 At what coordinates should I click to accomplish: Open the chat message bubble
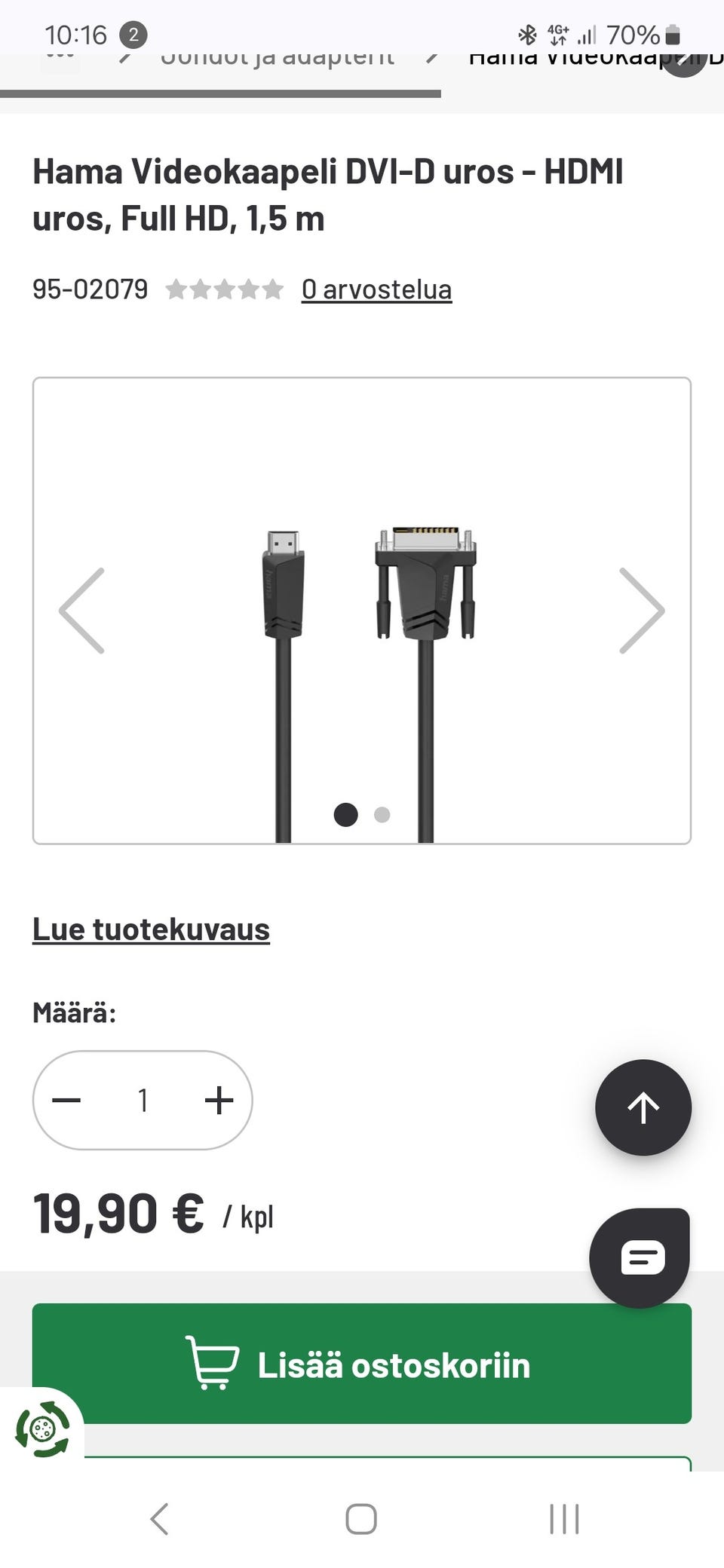[x=639, y=1256]
